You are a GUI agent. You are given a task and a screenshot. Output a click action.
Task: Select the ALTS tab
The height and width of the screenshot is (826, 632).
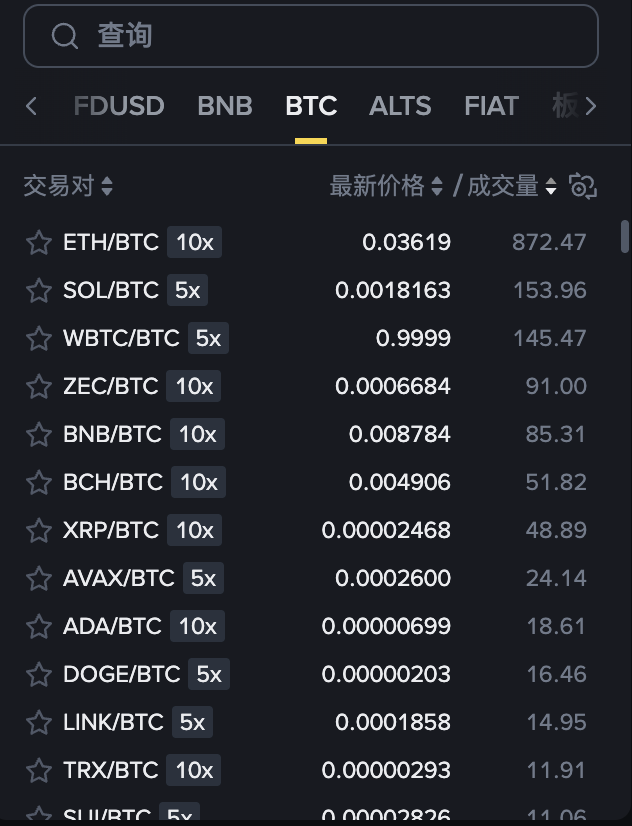point(400,106)
